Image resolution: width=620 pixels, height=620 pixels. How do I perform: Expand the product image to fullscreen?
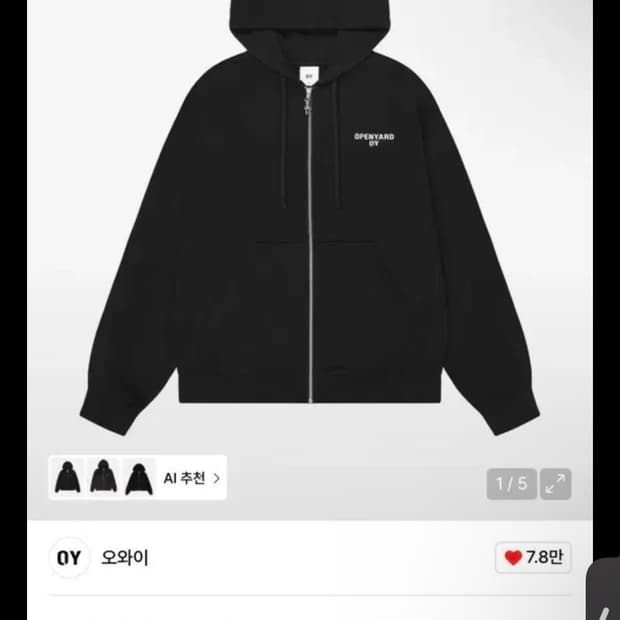pos(556,484)
